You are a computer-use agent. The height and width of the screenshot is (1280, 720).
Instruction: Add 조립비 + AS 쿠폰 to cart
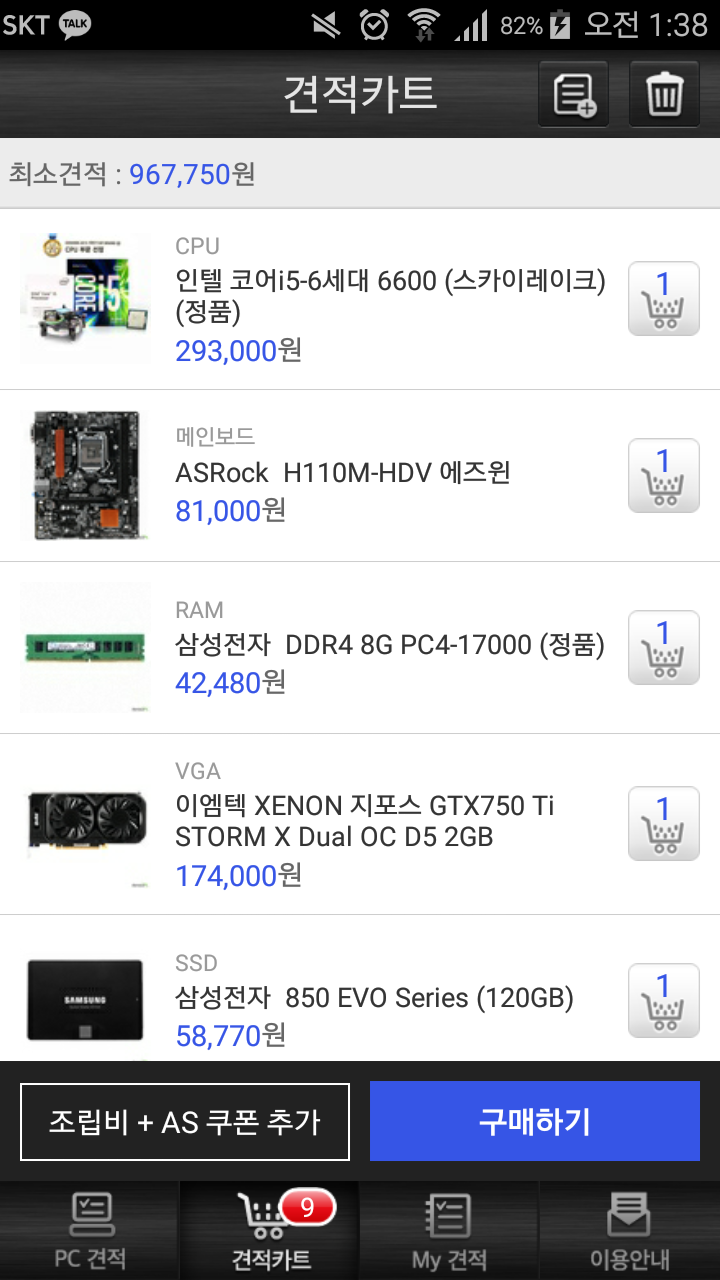pos(185,1121)
